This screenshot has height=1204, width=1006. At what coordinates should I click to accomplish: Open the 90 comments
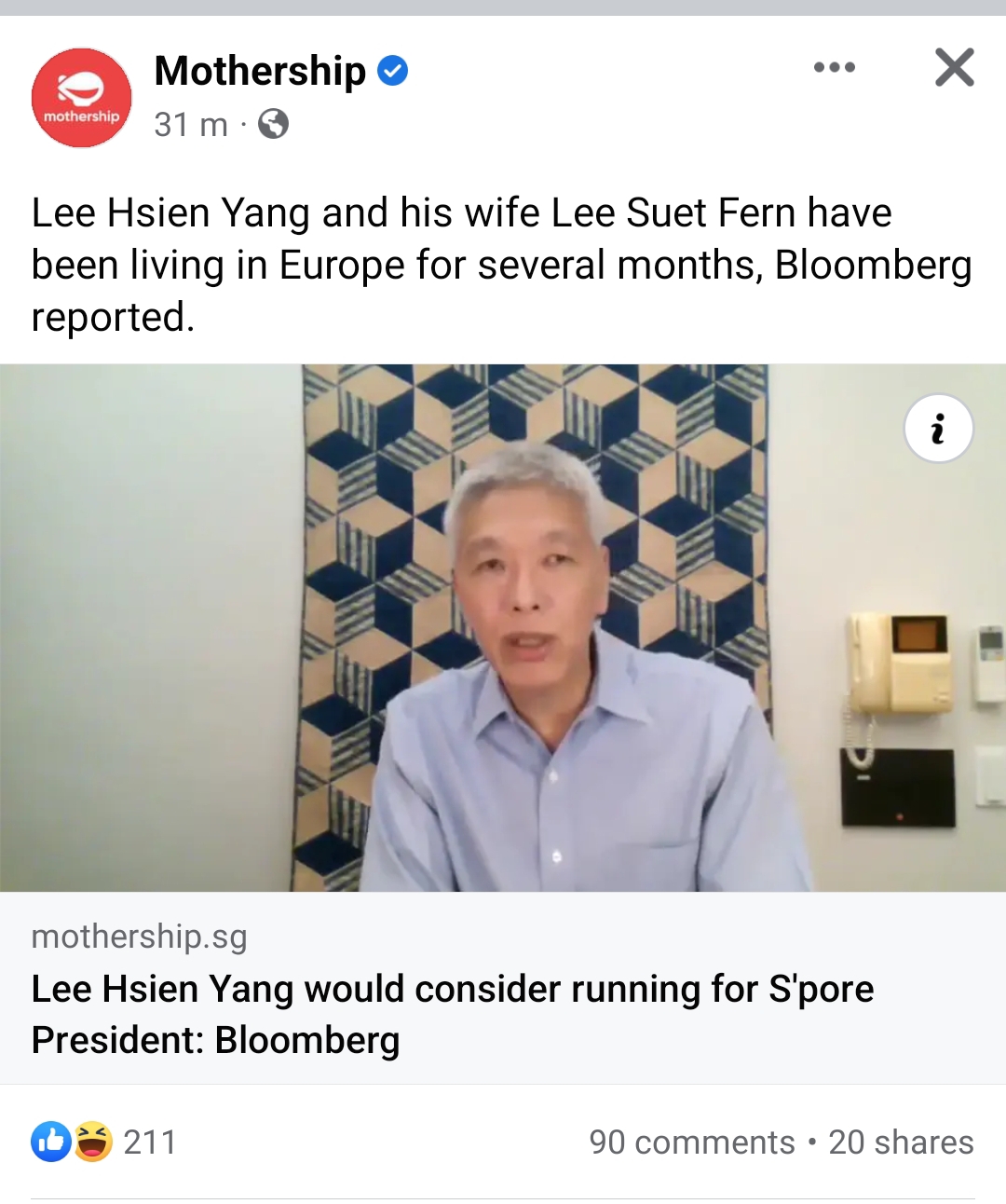pos(691,1142)
